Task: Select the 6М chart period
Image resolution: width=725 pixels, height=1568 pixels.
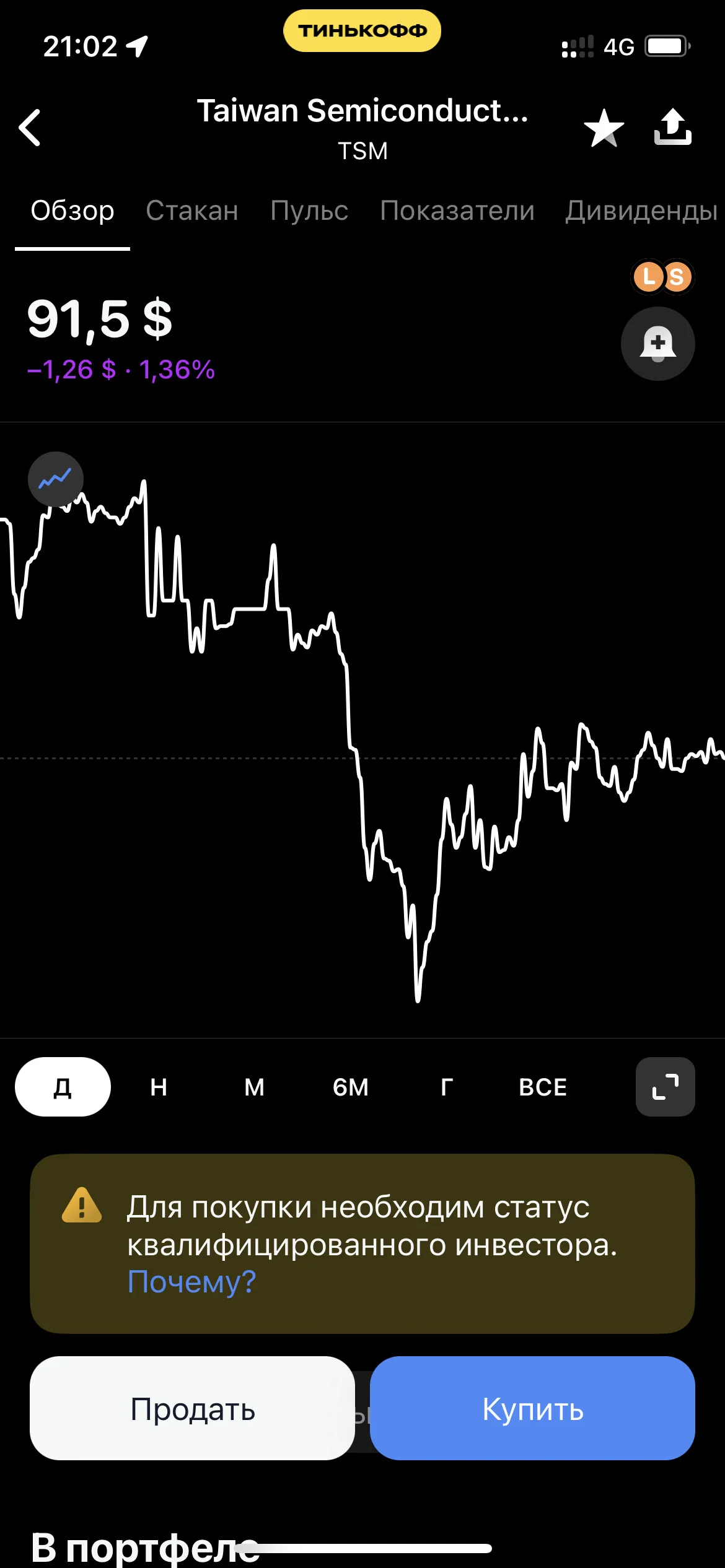Action: tap(351, 1087)
